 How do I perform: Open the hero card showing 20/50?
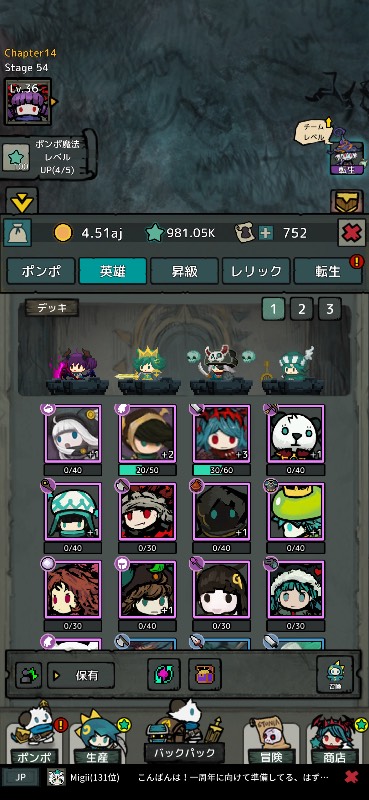click(x=147, y=434)
